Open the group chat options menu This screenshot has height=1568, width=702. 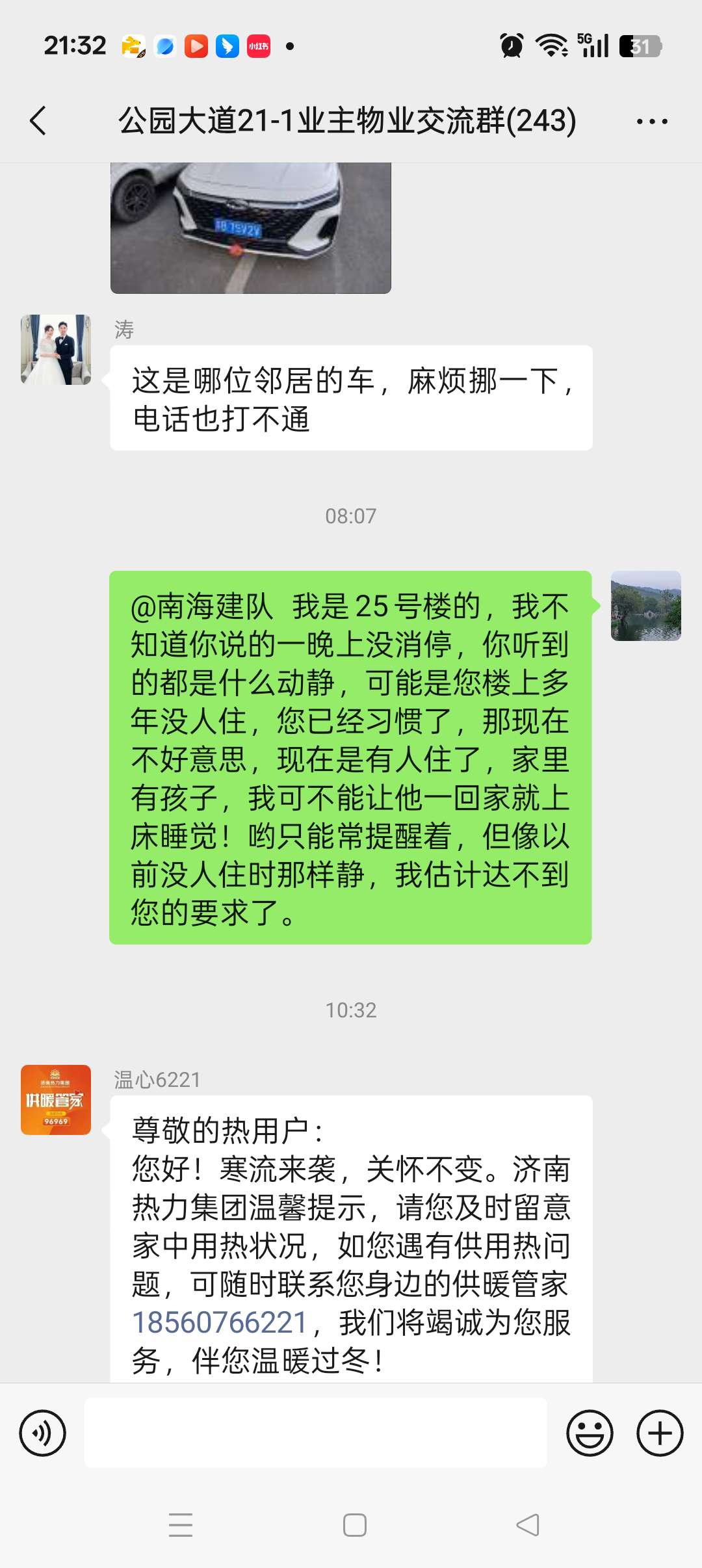click(x=652, y=122)
